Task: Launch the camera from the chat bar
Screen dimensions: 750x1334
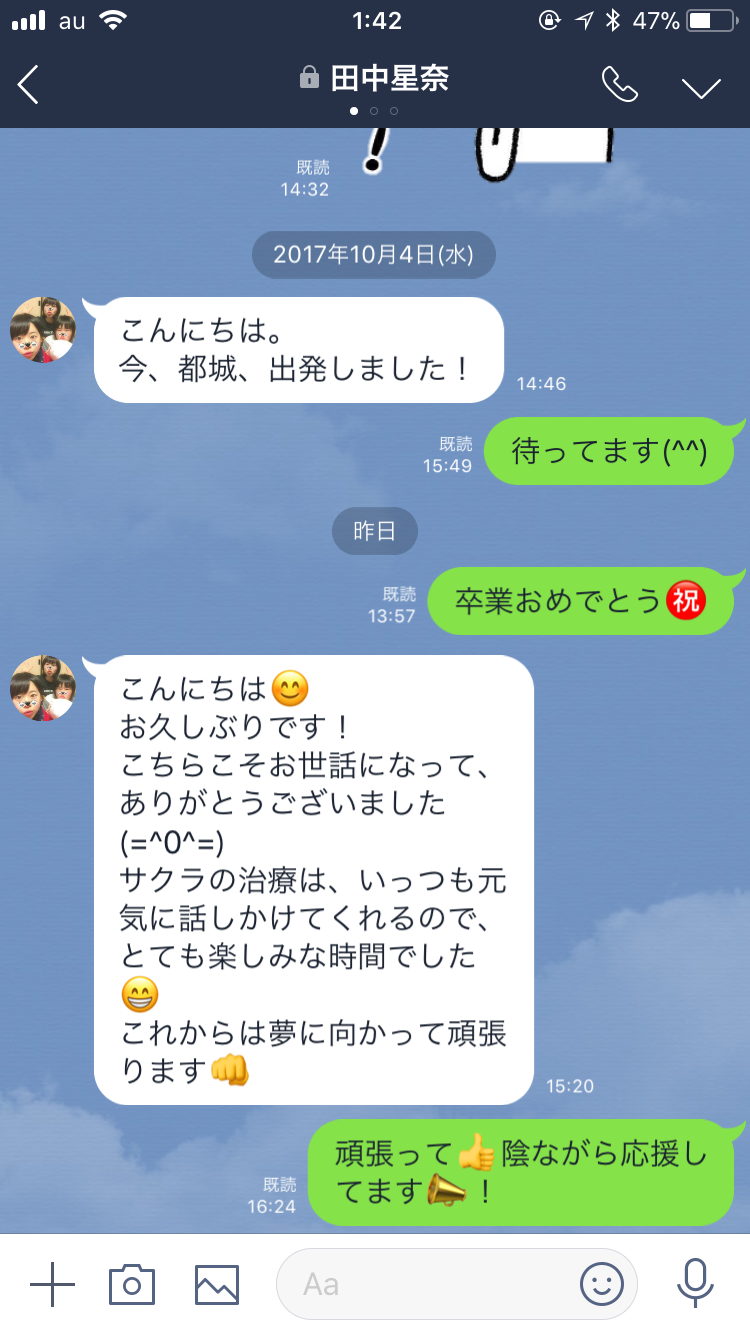Action: pyautogui.click(x=132, y=1283)
